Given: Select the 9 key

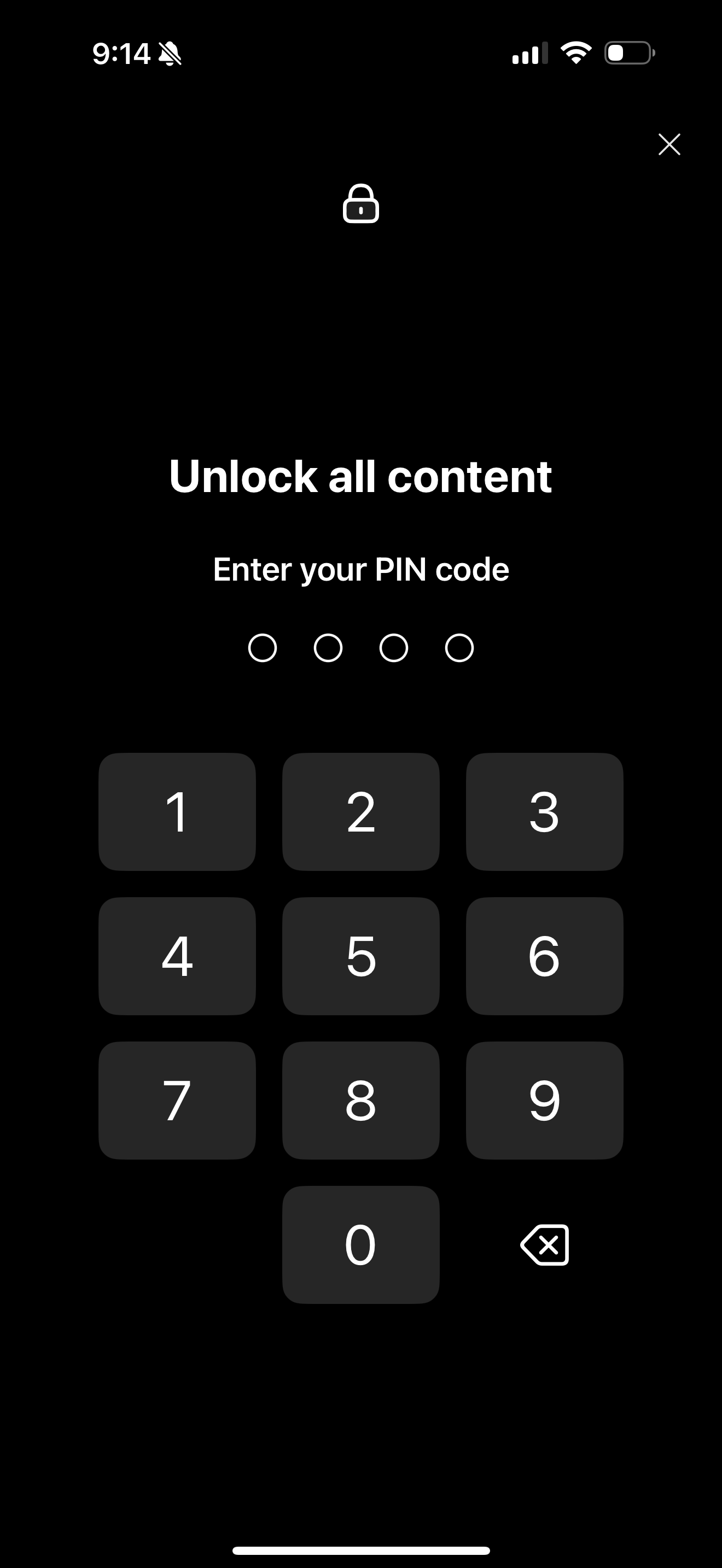Looking at the screenshot, I should tap(544, 1100).
